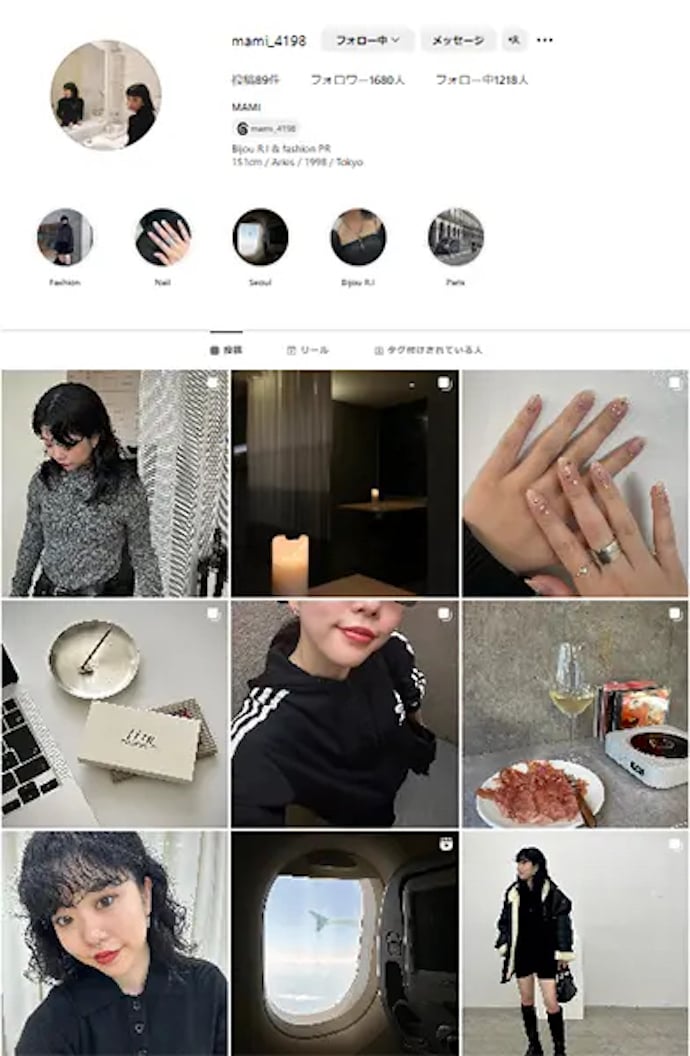View the フォロワー1680人 list
Screen dimensions: 690x1056
(x=357, y=79)
